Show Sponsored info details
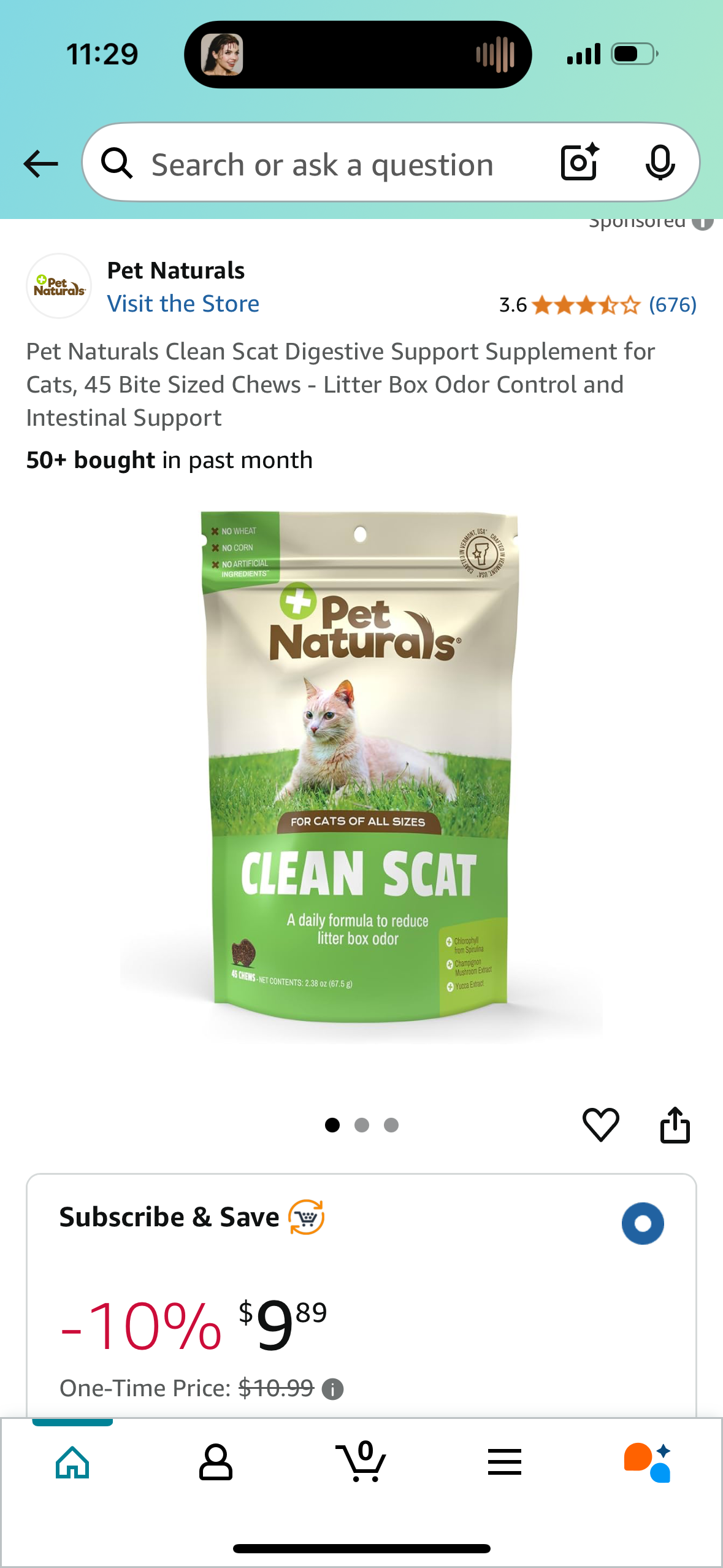 point(702,222)
